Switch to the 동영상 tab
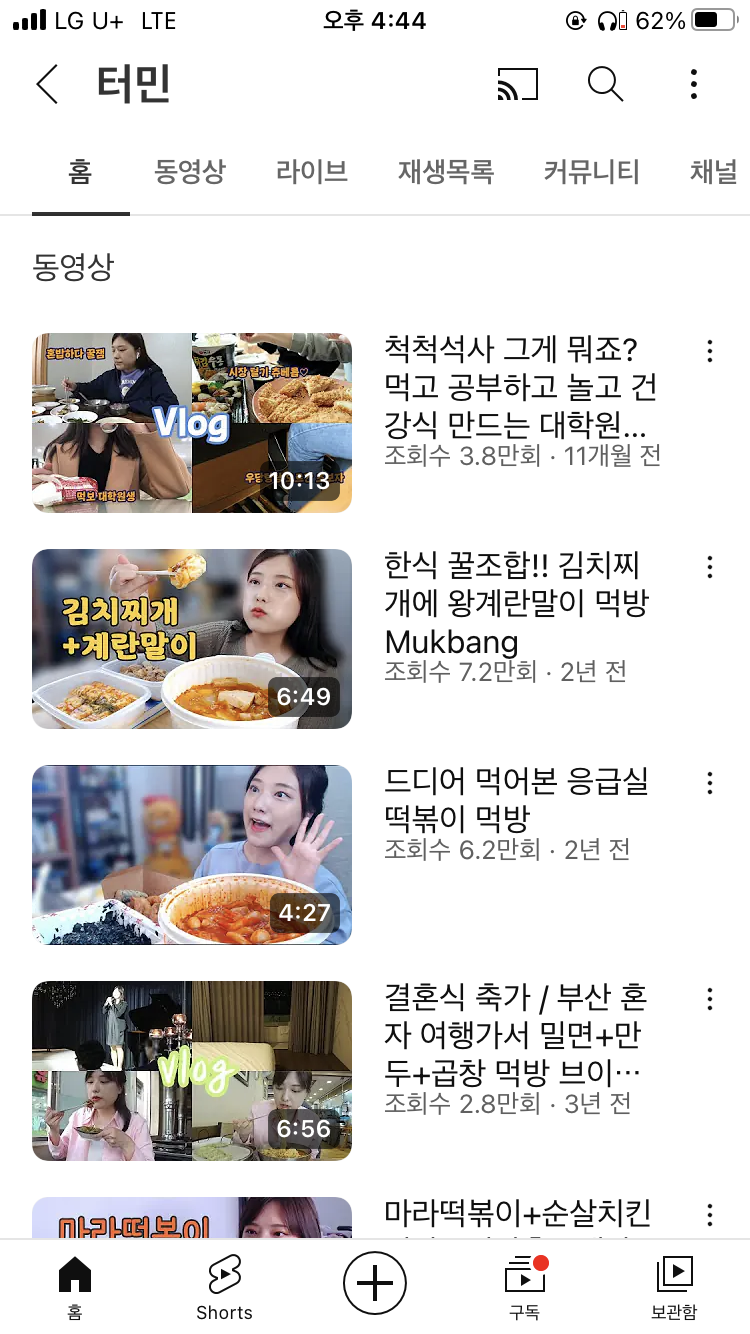Screen dimensions: 750x1334 click(190, 172)
